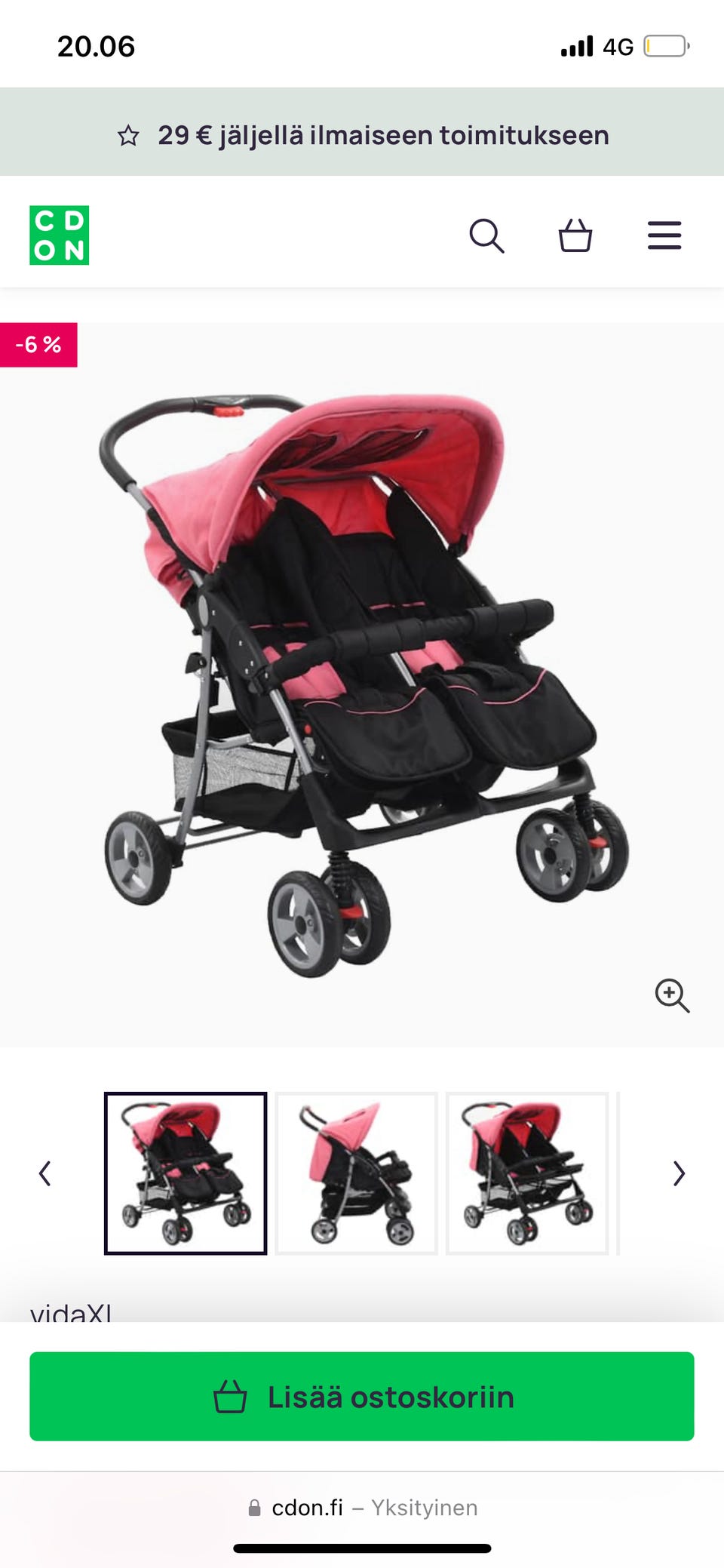Image resolution: width=724 pixels, height=1568 pixels.
Task: Zoom into the product image
Action: 672,996
